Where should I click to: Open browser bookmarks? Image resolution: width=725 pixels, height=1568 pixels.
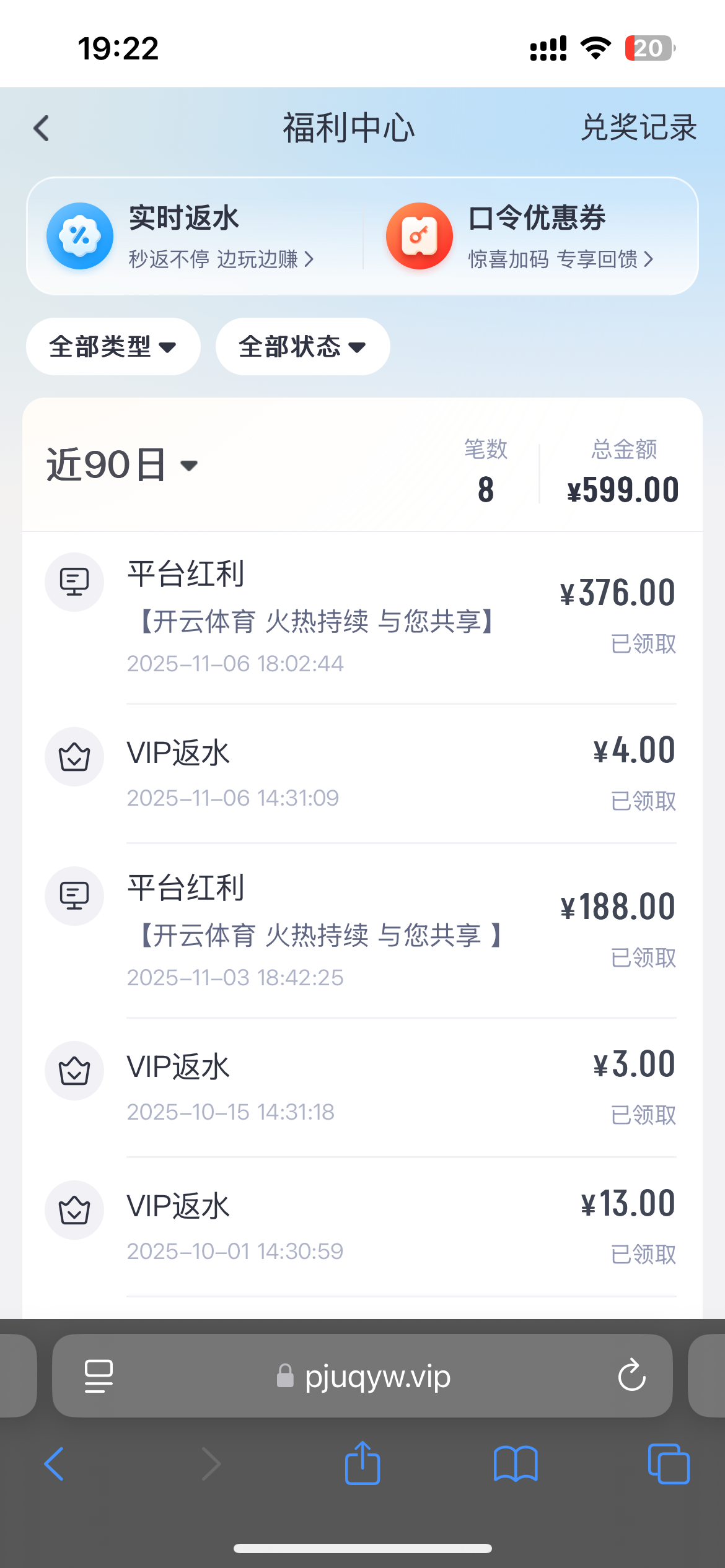pos(516,1464)
